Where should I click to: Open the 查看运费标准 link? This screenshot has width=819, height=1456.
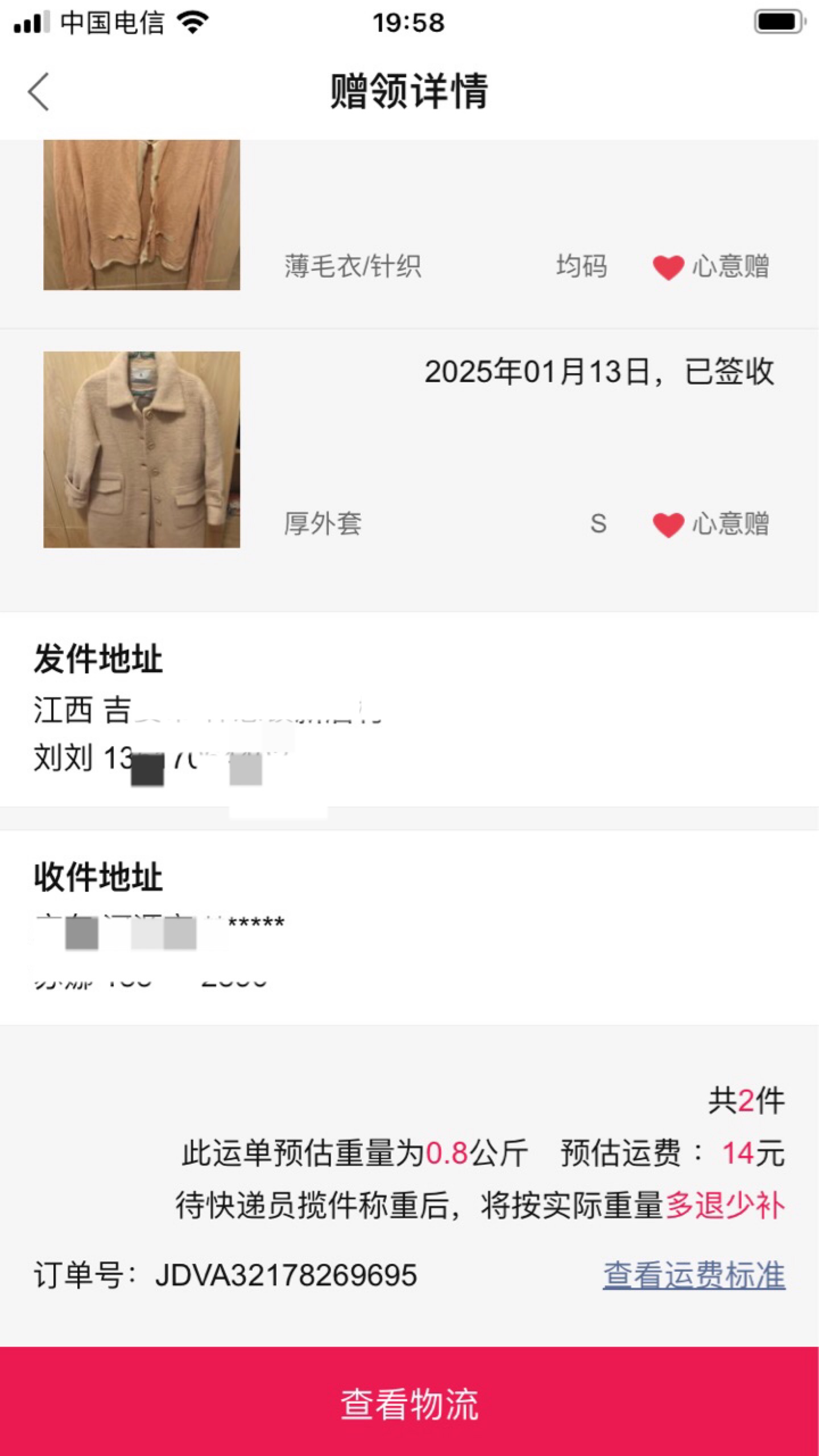(x=694, y=1275)
